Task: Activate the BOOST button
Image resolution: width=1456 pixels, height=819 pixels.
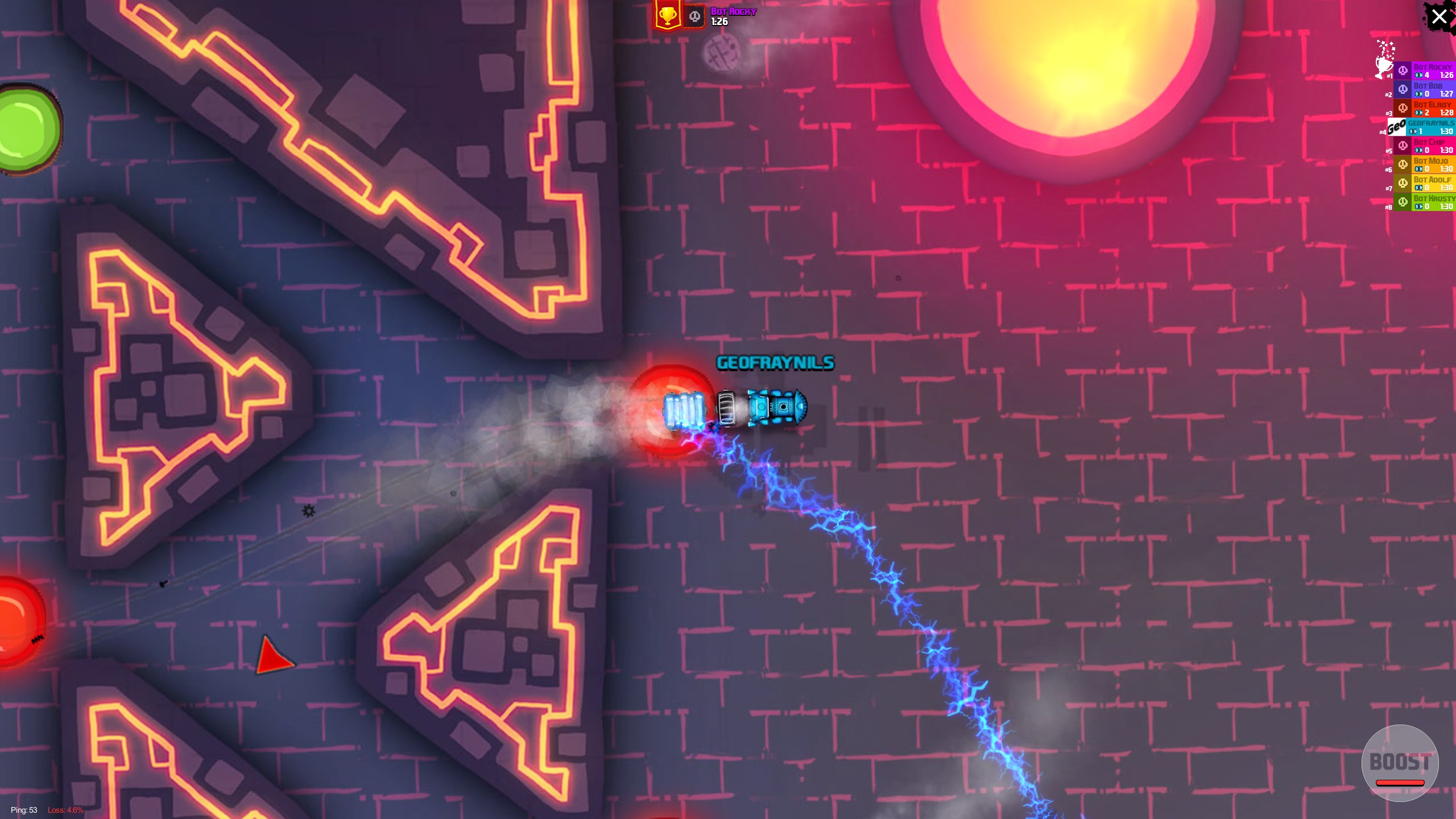Action: click(x=1400, y=763)
